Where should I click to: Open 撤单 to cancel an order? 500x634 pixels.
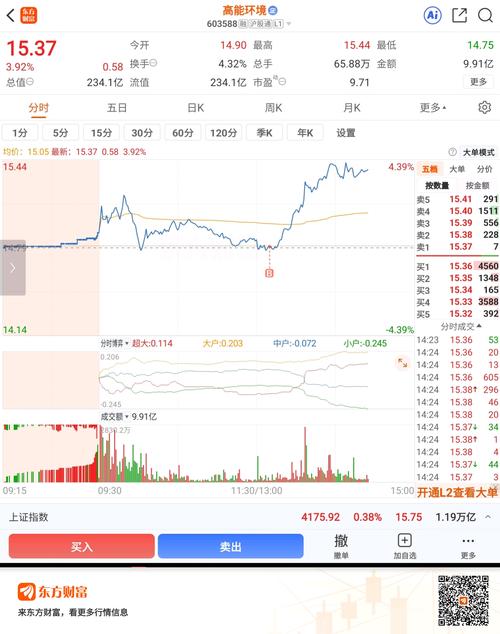(x=341, y=546)
